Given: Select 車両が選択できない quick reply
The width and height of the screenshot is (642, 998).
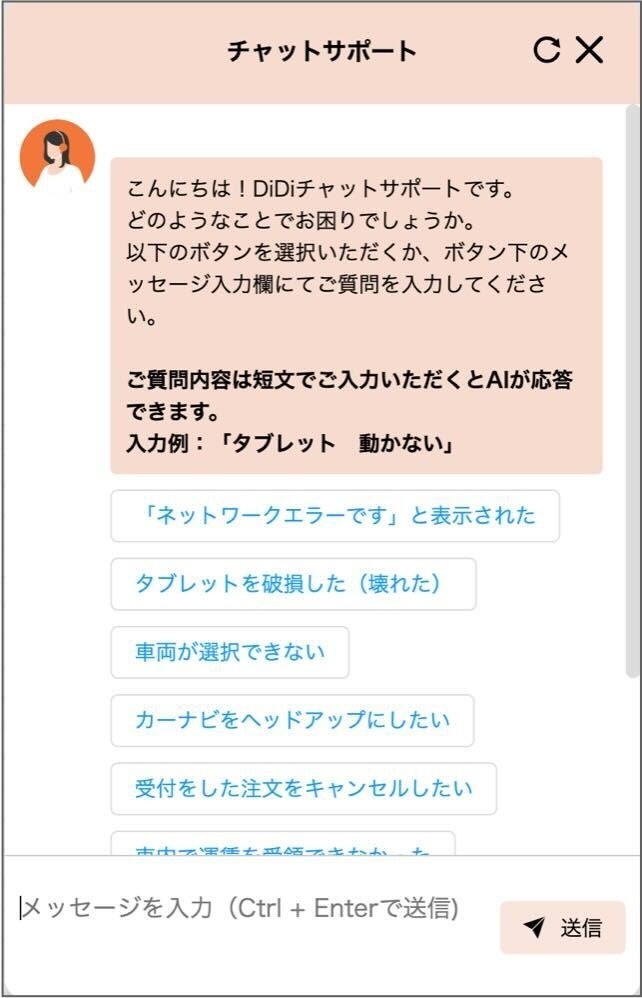Looking at the screenshot, I should click(230, 652).
